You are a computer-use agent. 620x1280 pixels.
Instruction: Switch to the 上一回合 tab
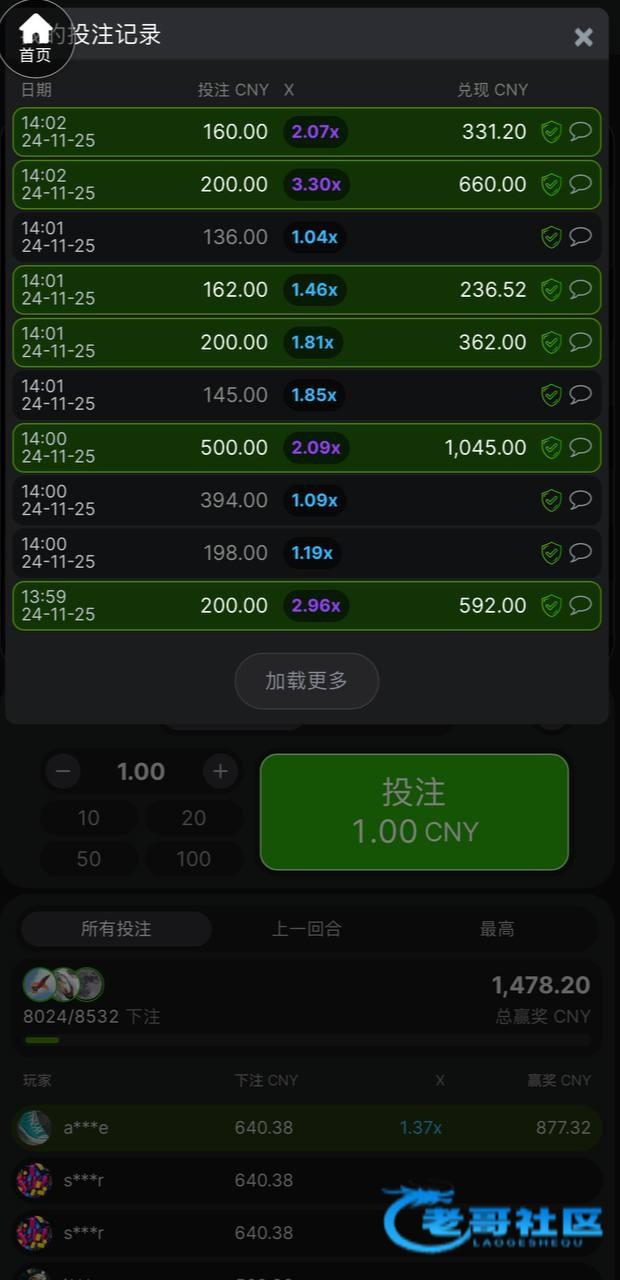click(x=306, y=929)
